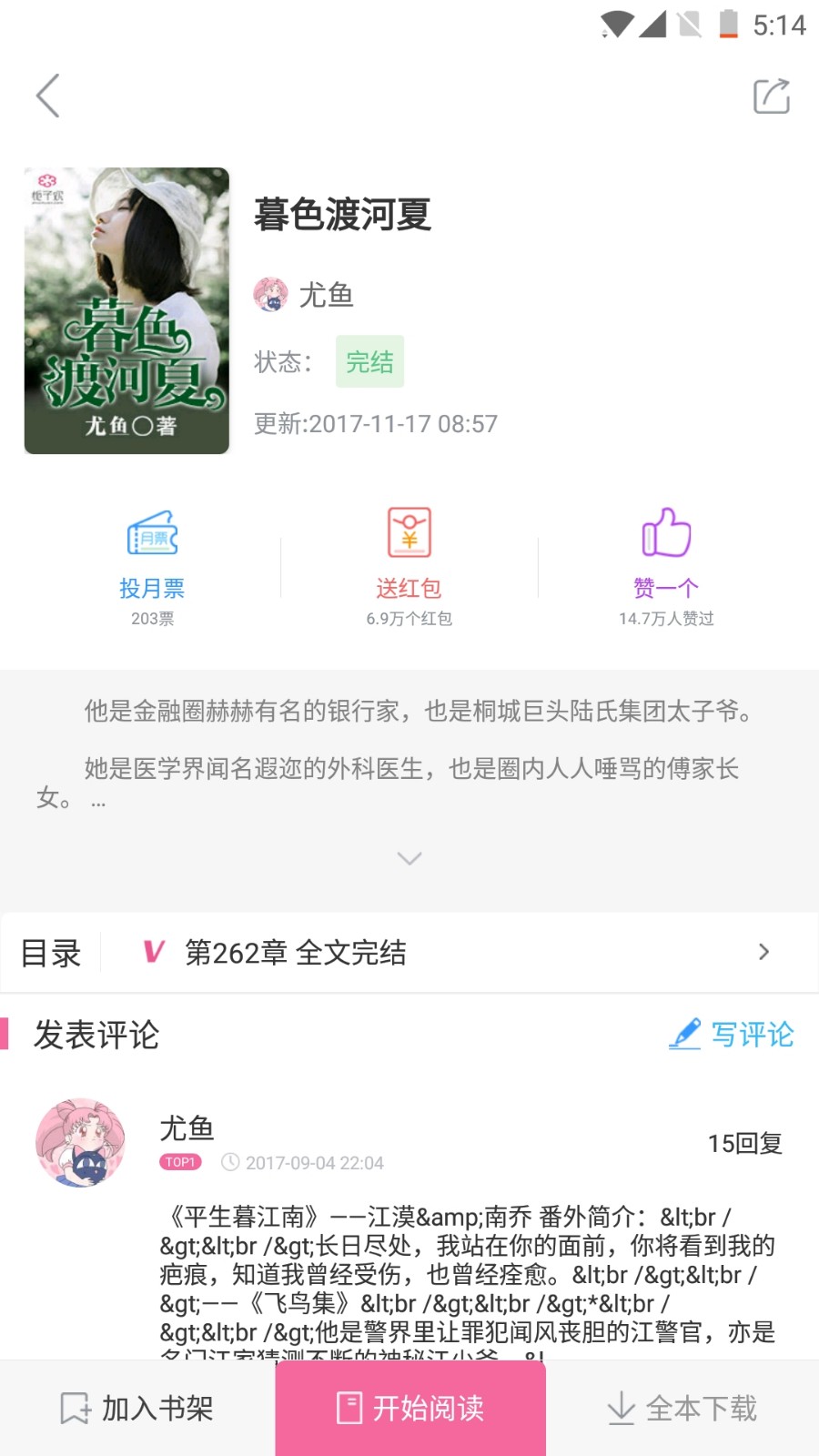Start reading with 开始阅读

click(410, 1409)
